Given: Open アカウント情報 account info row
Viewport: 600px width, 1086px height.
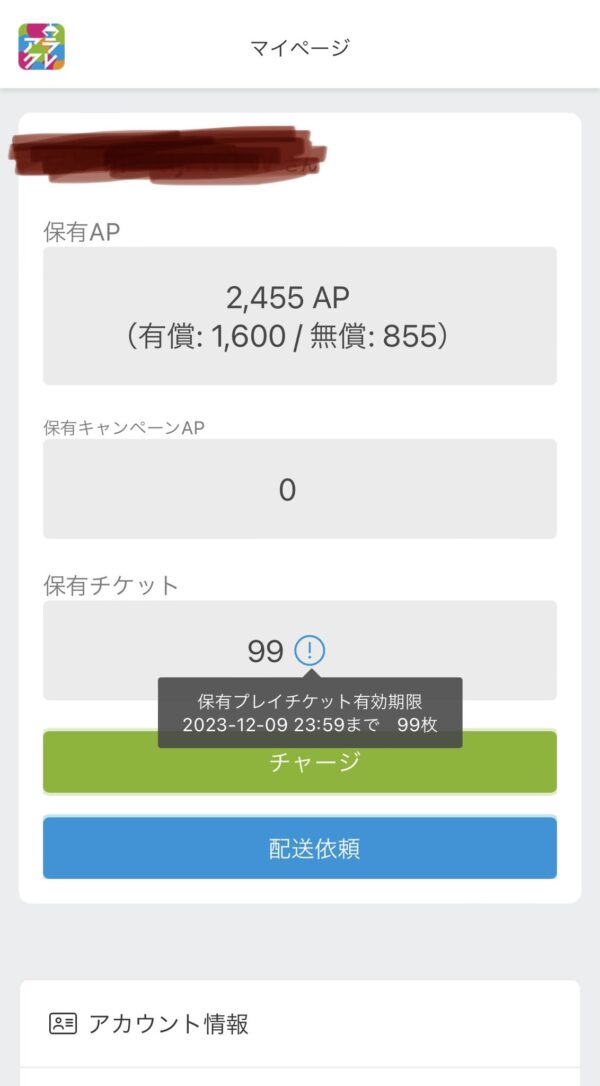Looking at the screenshot, I should point(300,1024).
